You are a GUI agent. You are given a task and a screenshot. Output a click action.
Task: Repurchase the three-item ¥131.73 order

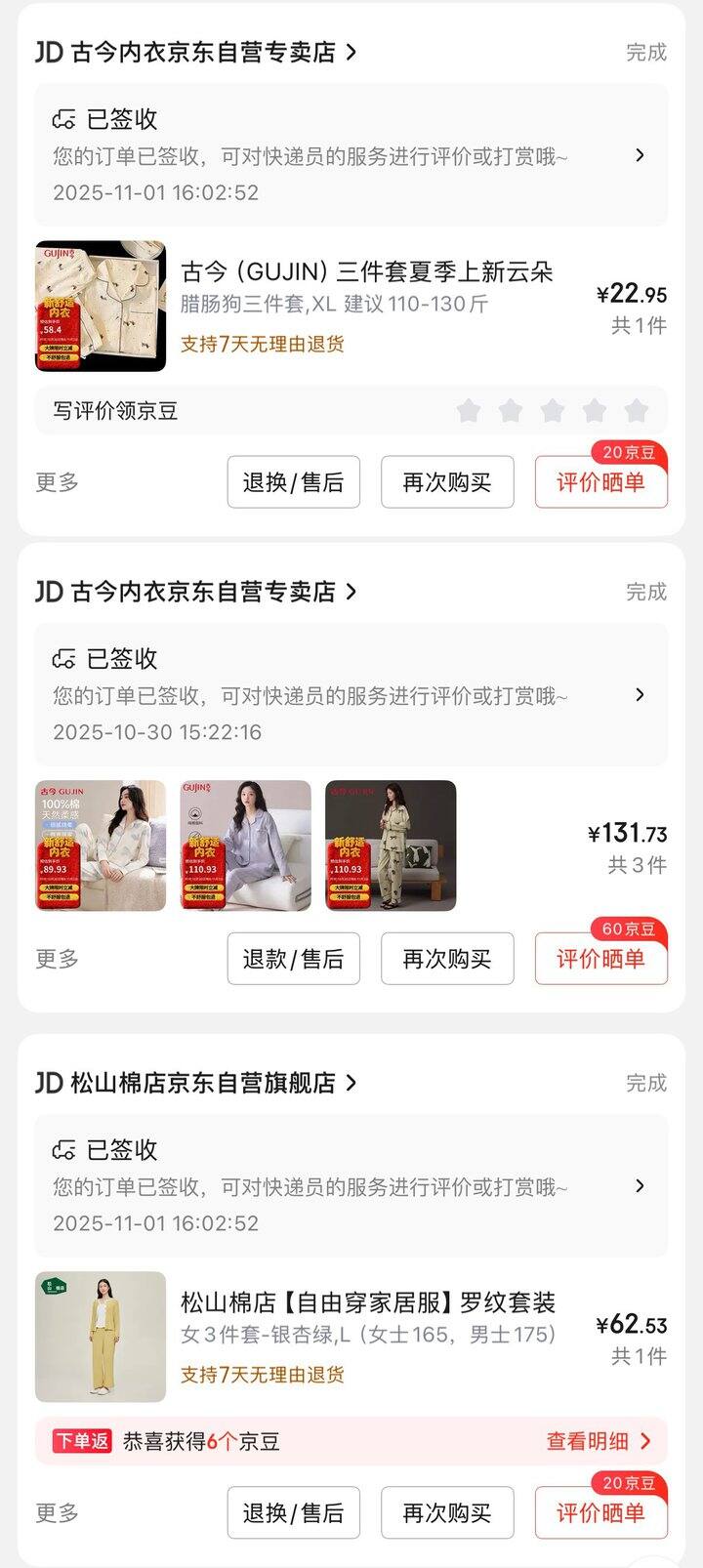pos(446,959)
